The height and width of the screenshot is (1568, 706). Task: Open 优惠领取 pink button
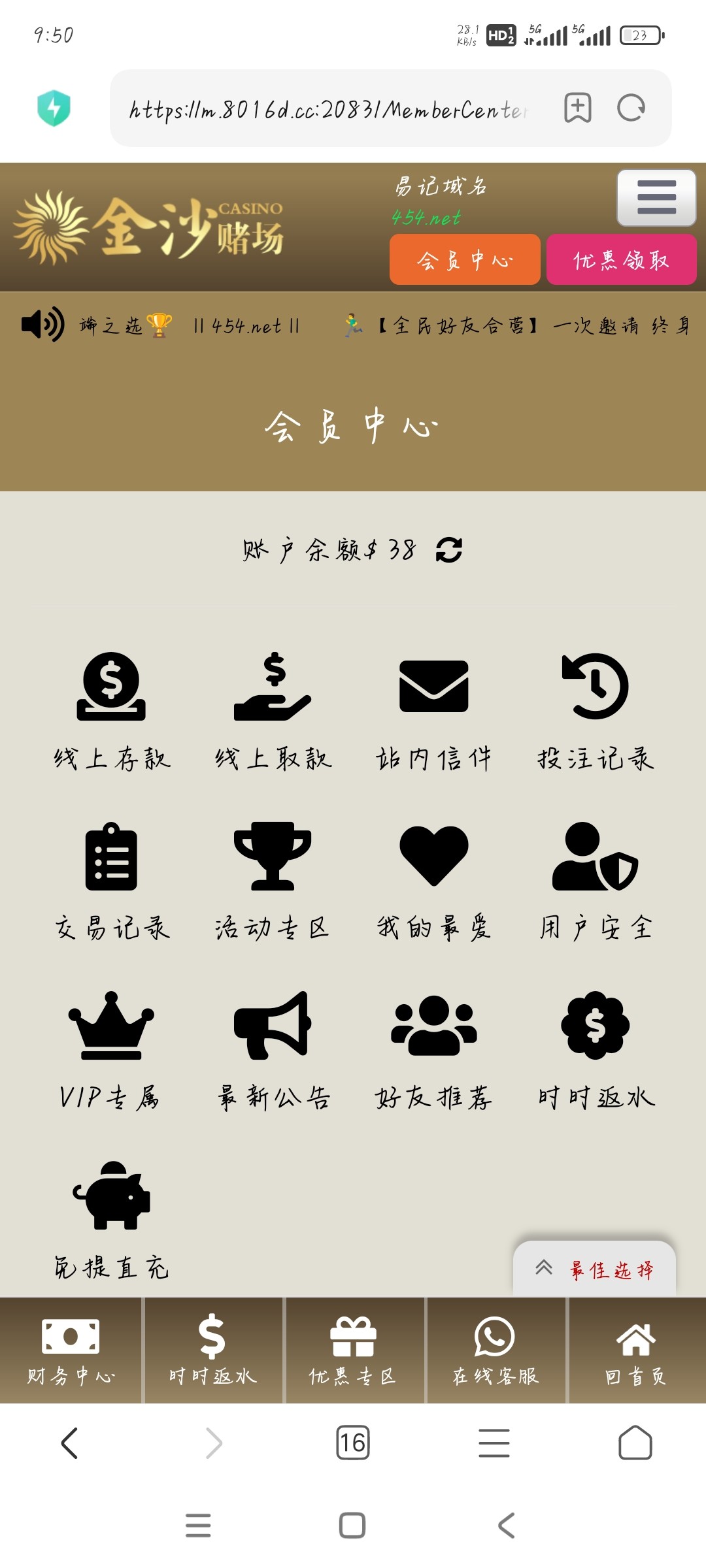pos(621,260)
